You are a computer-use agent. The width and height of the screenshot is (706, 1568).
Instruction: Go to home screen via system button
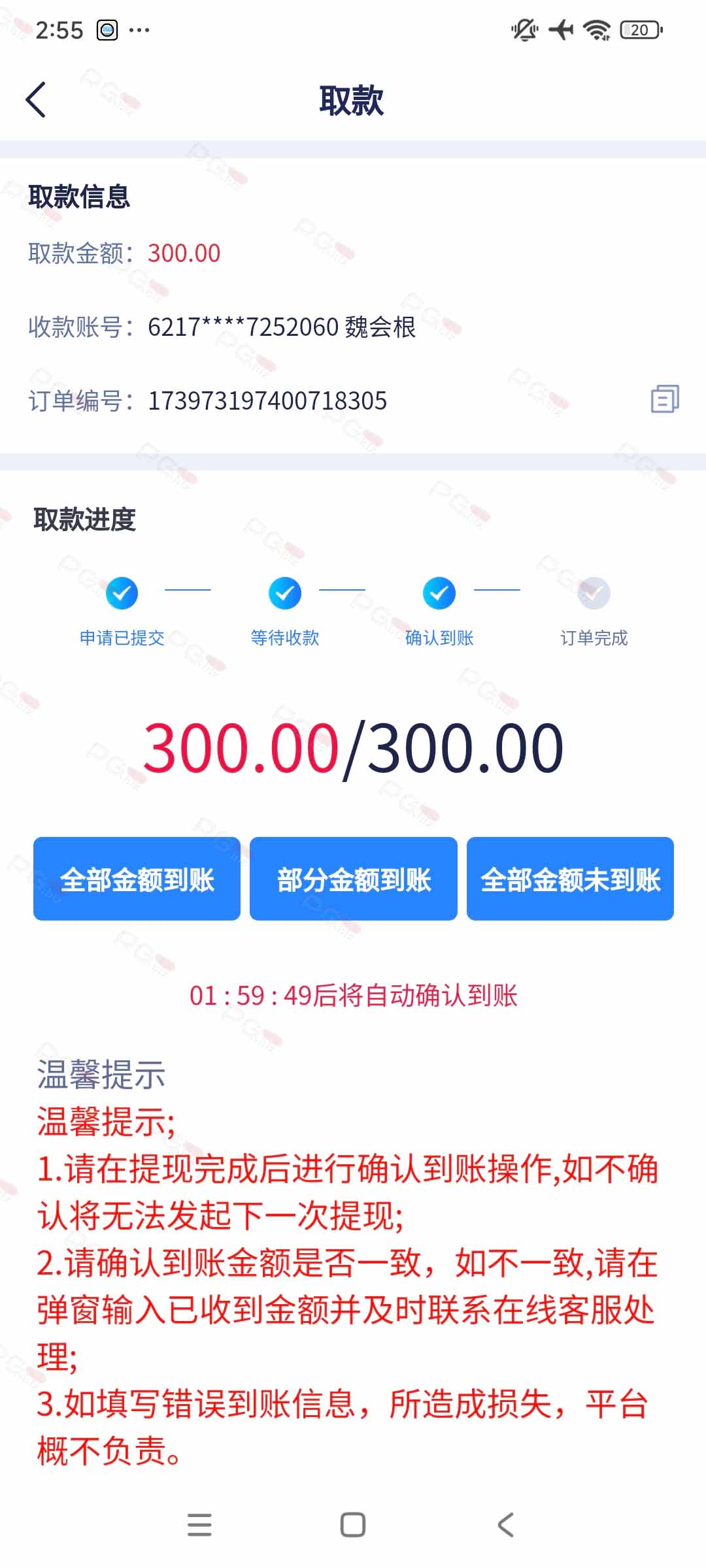point(353,1525)
